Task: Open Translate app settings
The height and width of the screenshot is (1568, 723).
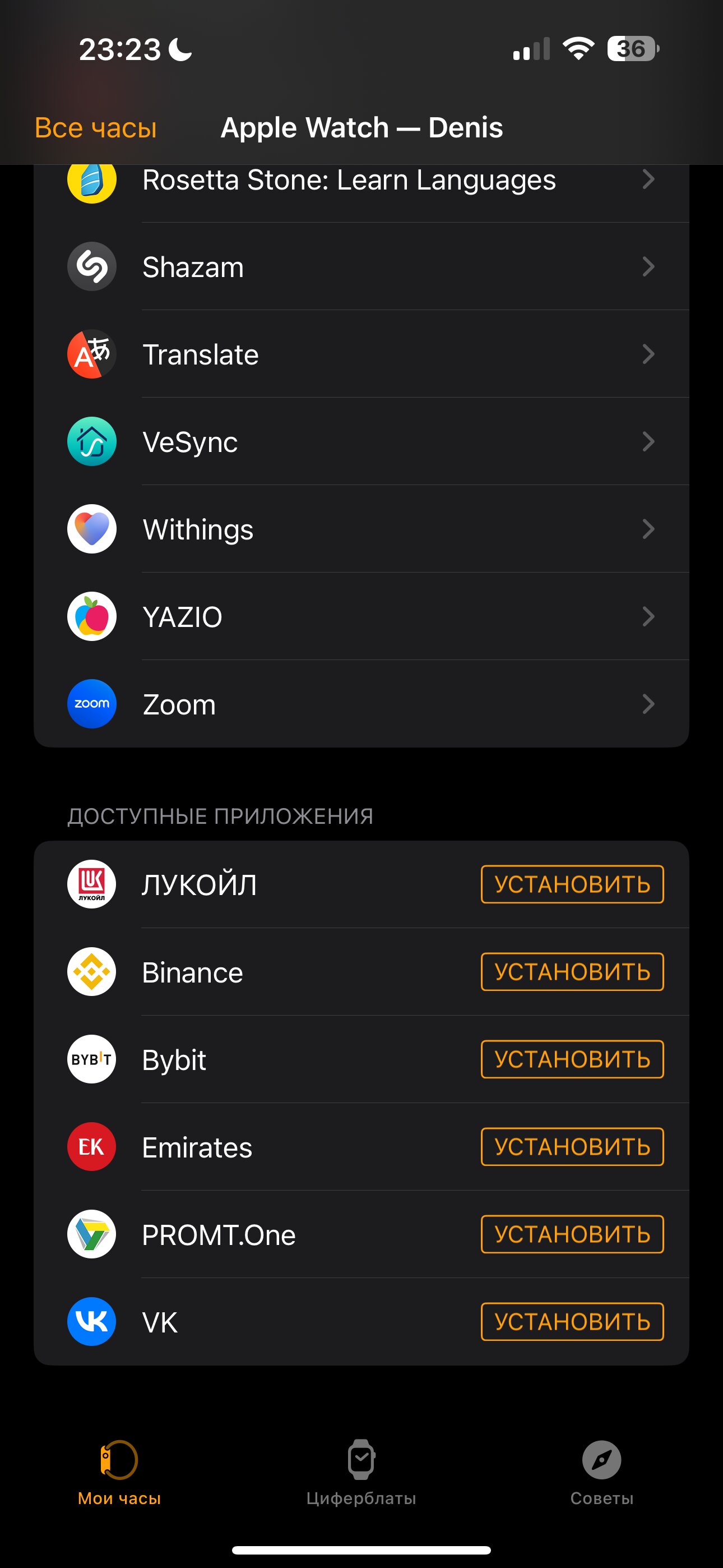Action: coord(361,354)
